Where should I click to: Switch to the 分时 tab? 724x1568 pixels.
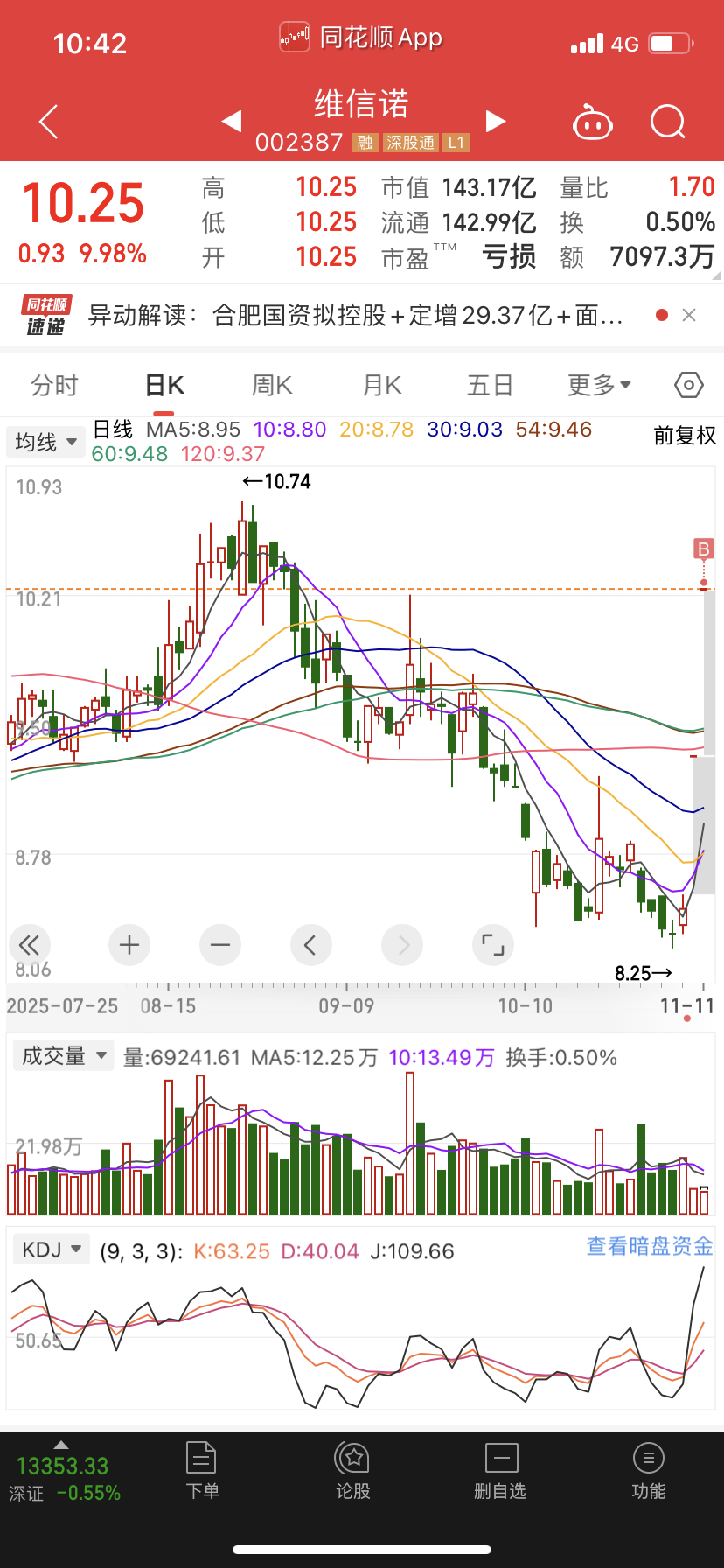pyautogui.click(x=54, y=385)
